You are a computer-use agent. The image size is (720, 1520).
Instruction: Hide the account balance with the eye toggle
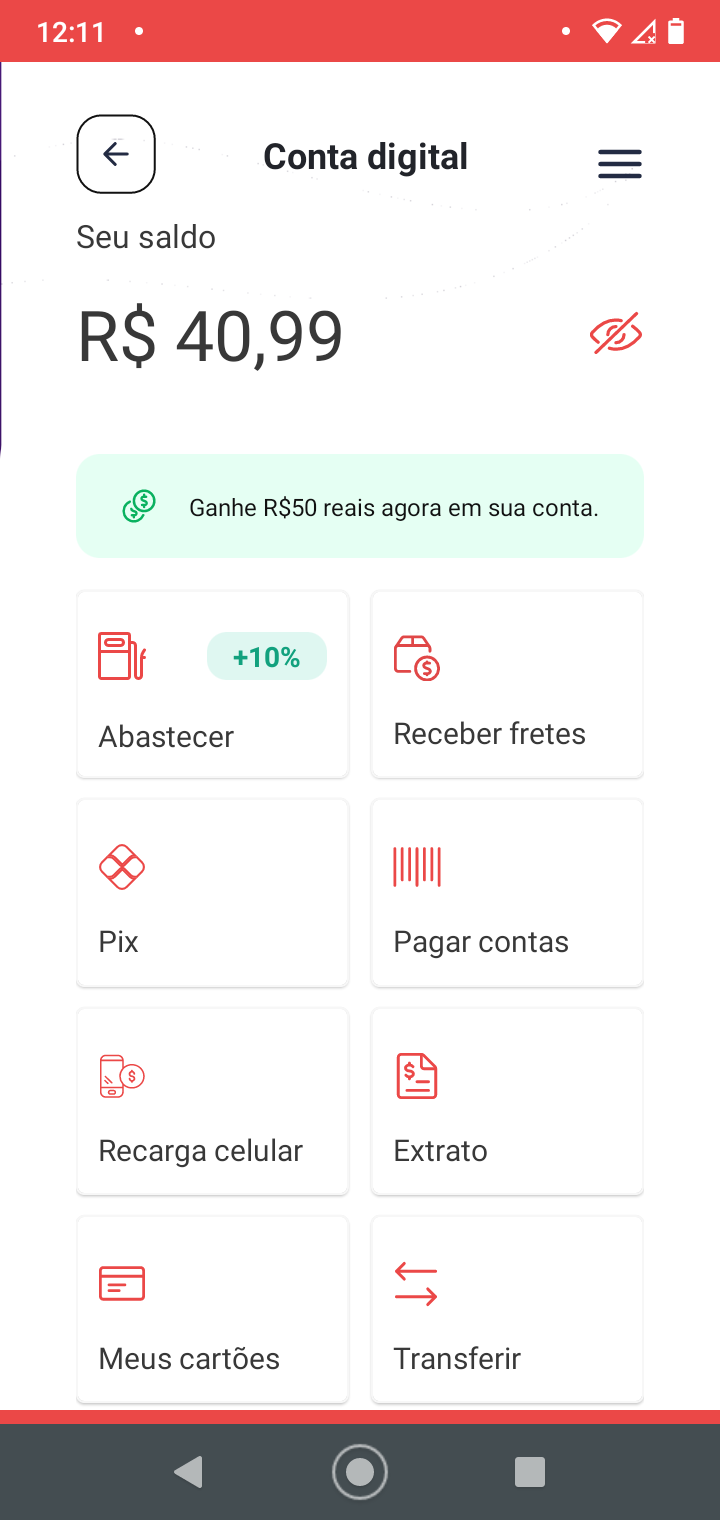[616, 333]
